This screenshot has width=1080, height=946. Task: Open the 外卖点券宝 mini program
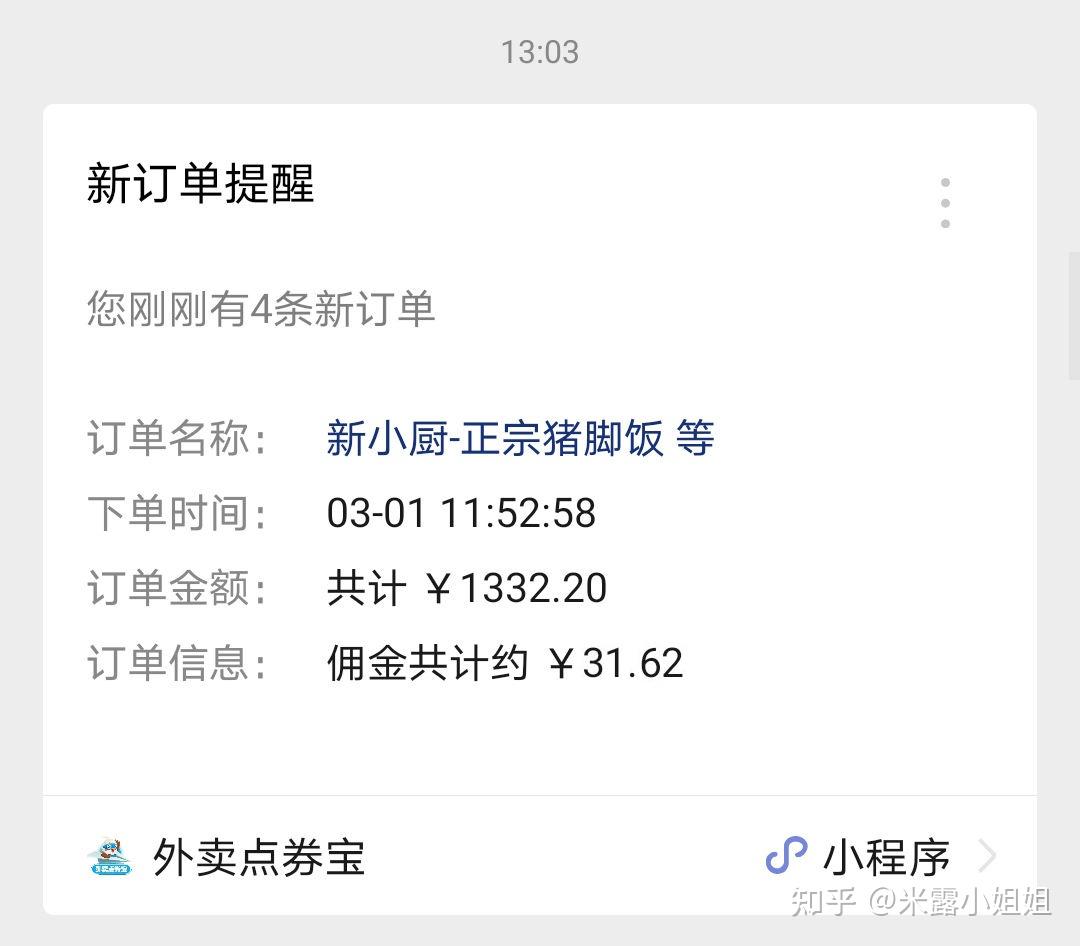258,857
